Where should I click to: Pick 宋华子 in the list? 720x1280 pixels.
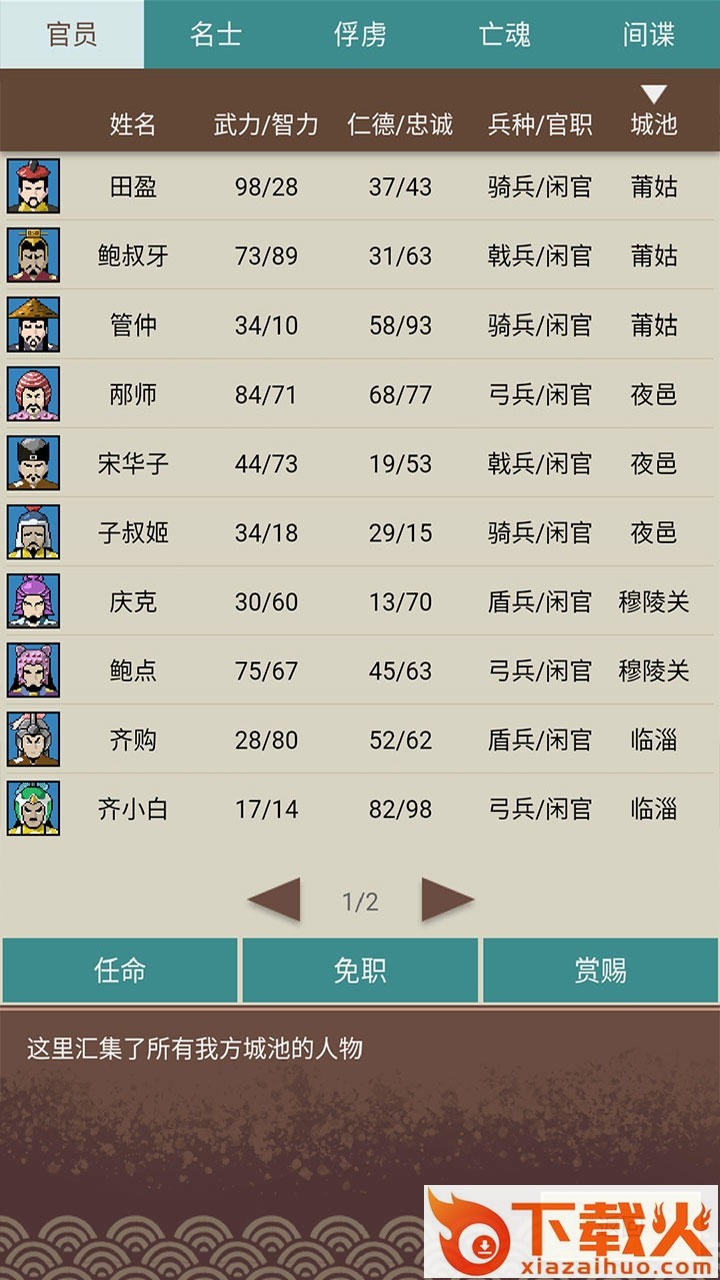(x=360, y=463)
